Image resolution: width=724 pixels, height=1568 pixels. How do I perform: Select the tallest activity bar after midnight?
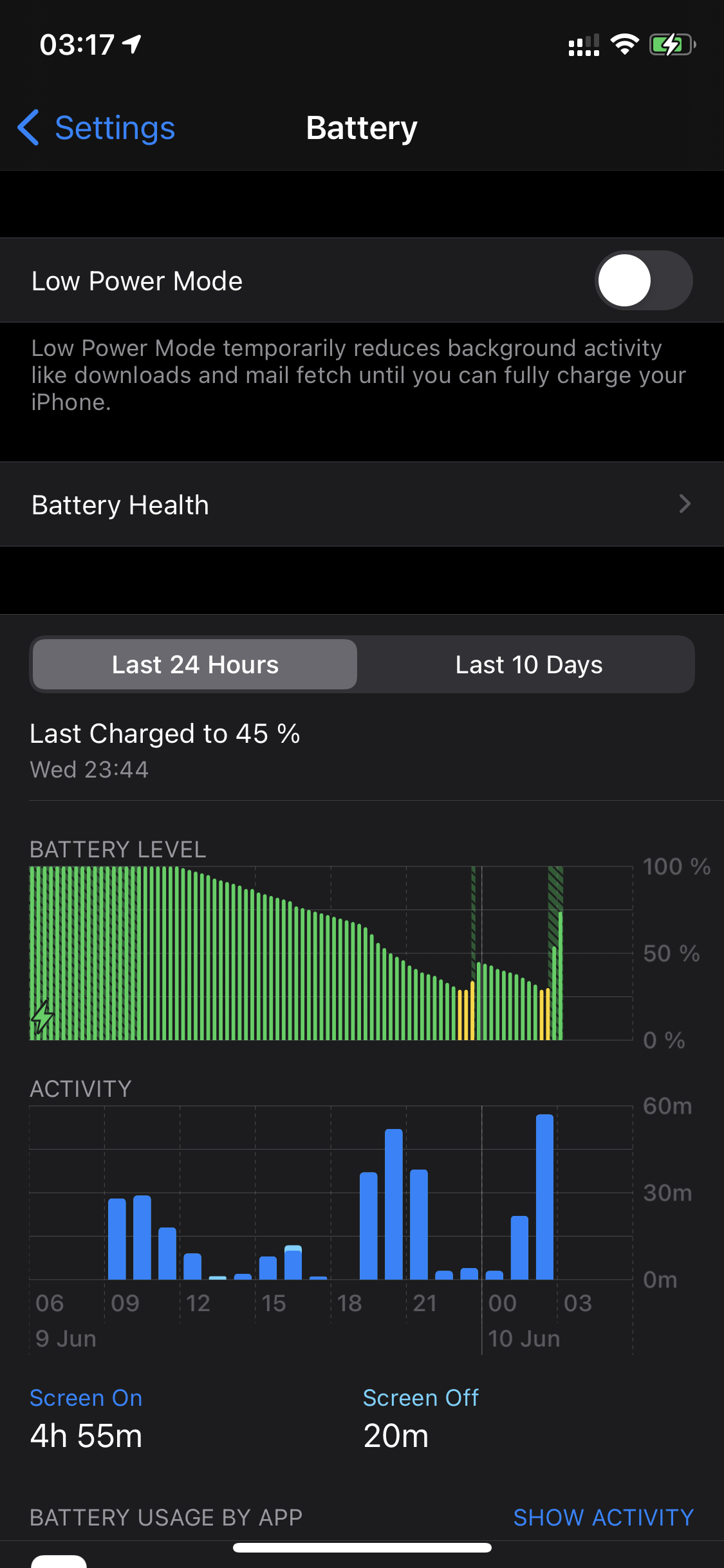[x=544, y=1197]
